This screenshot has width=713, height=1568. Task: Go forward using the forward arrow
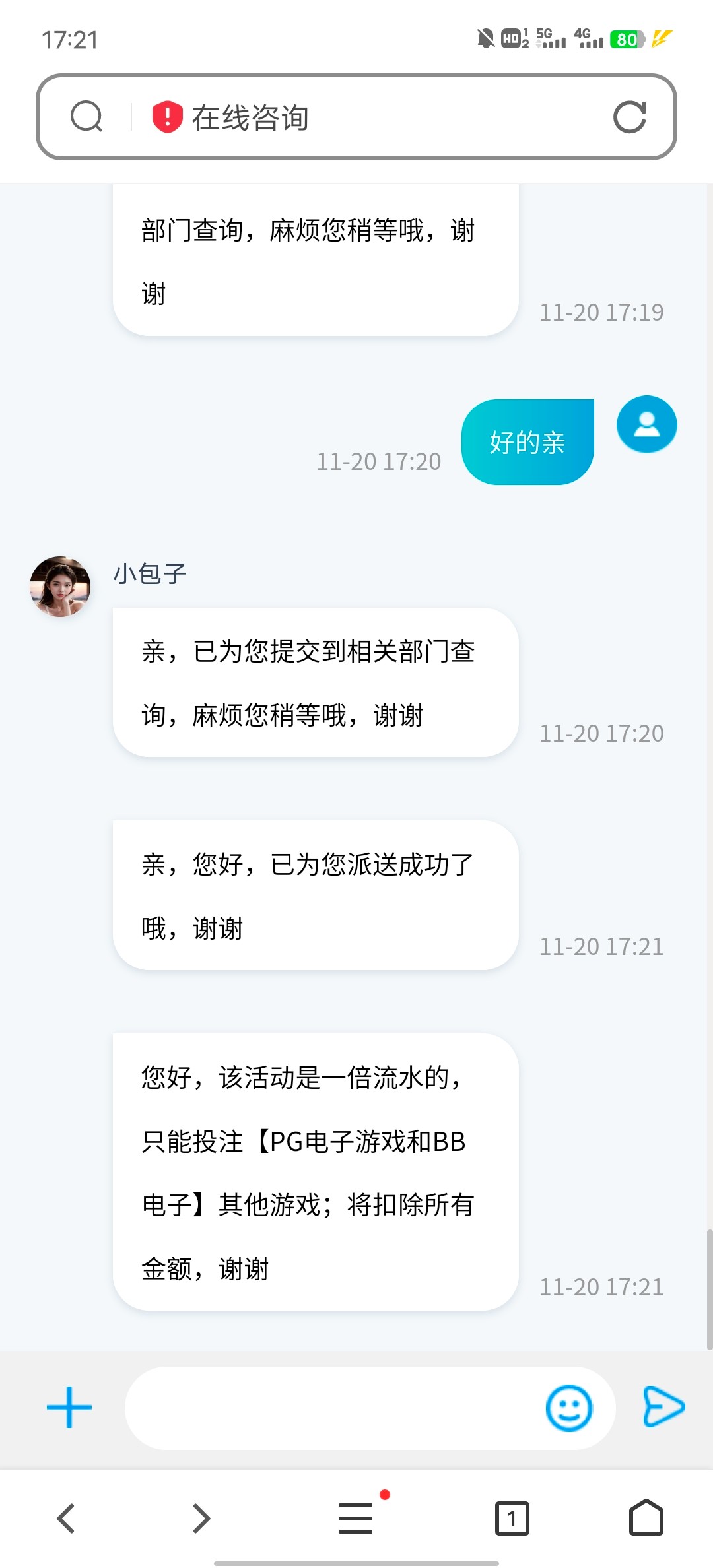[201, 1517]
